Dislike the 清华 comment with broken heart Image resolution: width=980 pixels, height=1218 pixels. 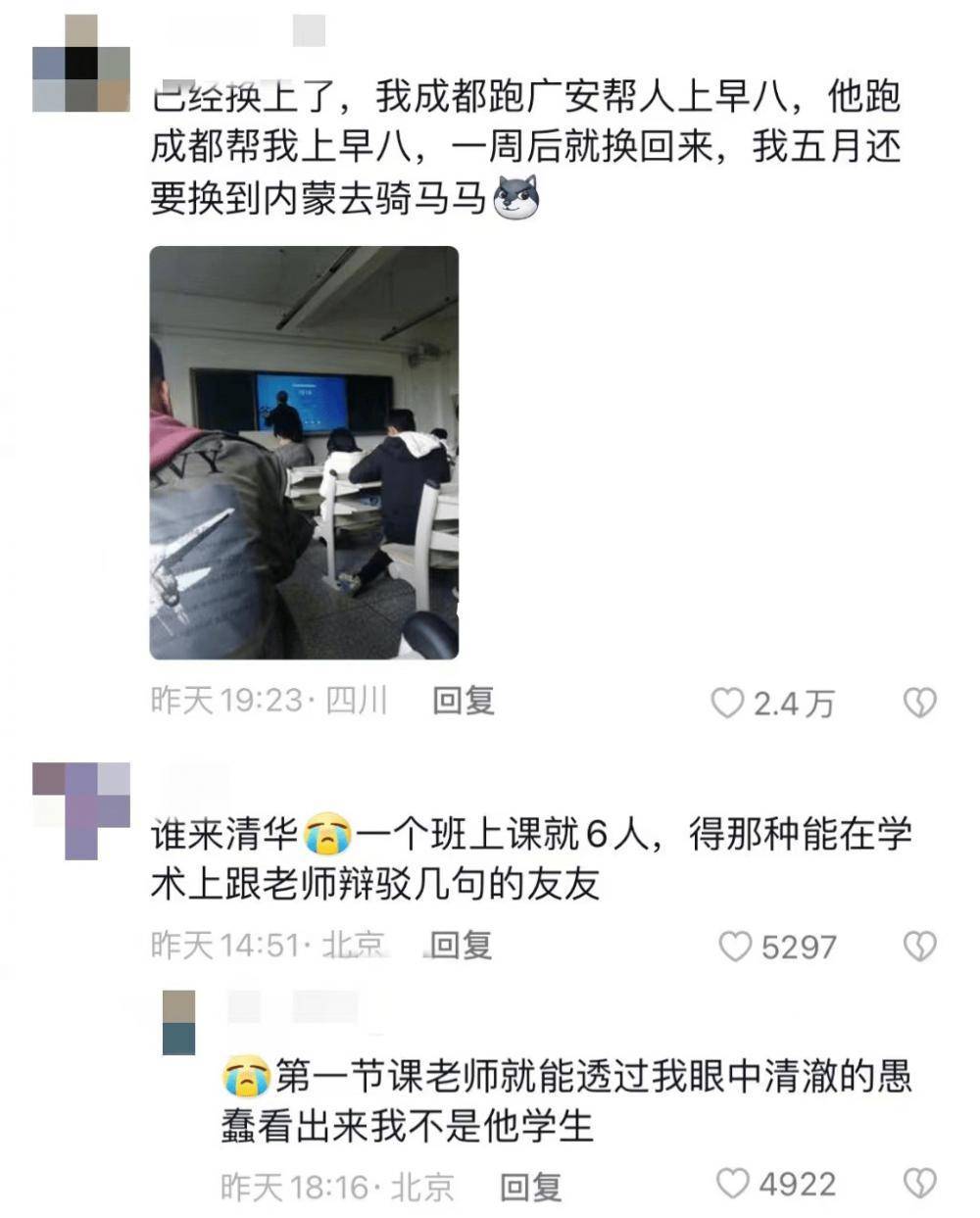pos(919,947)
